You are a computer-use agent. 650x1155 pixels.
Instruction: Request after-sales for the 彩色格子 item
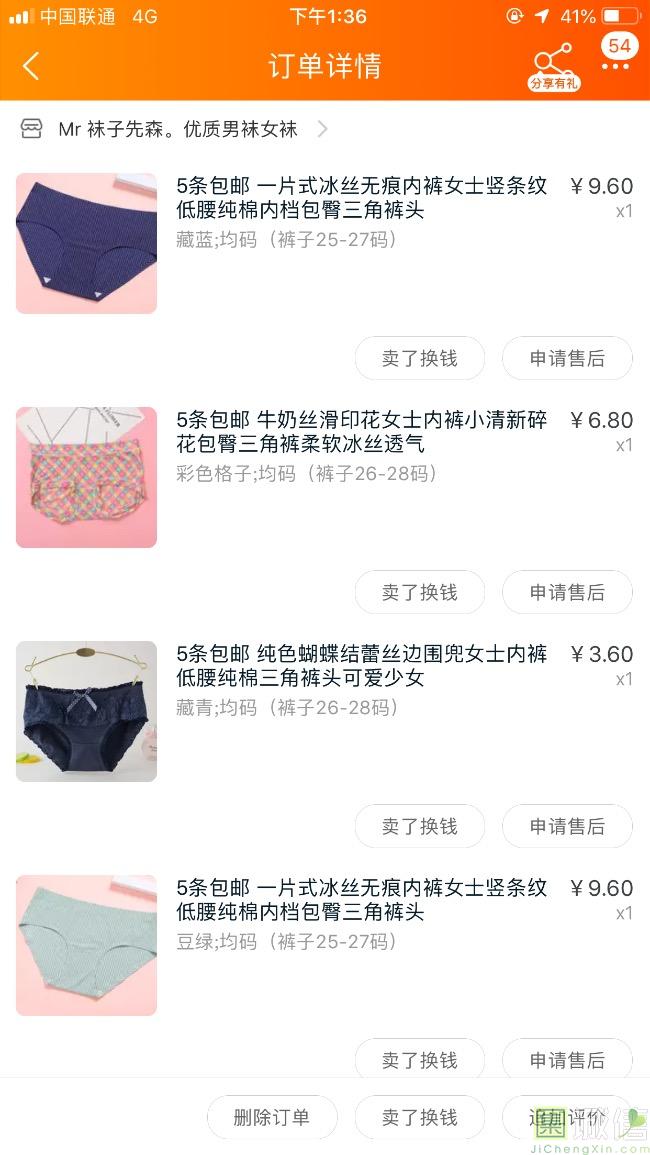click(567, 592)
